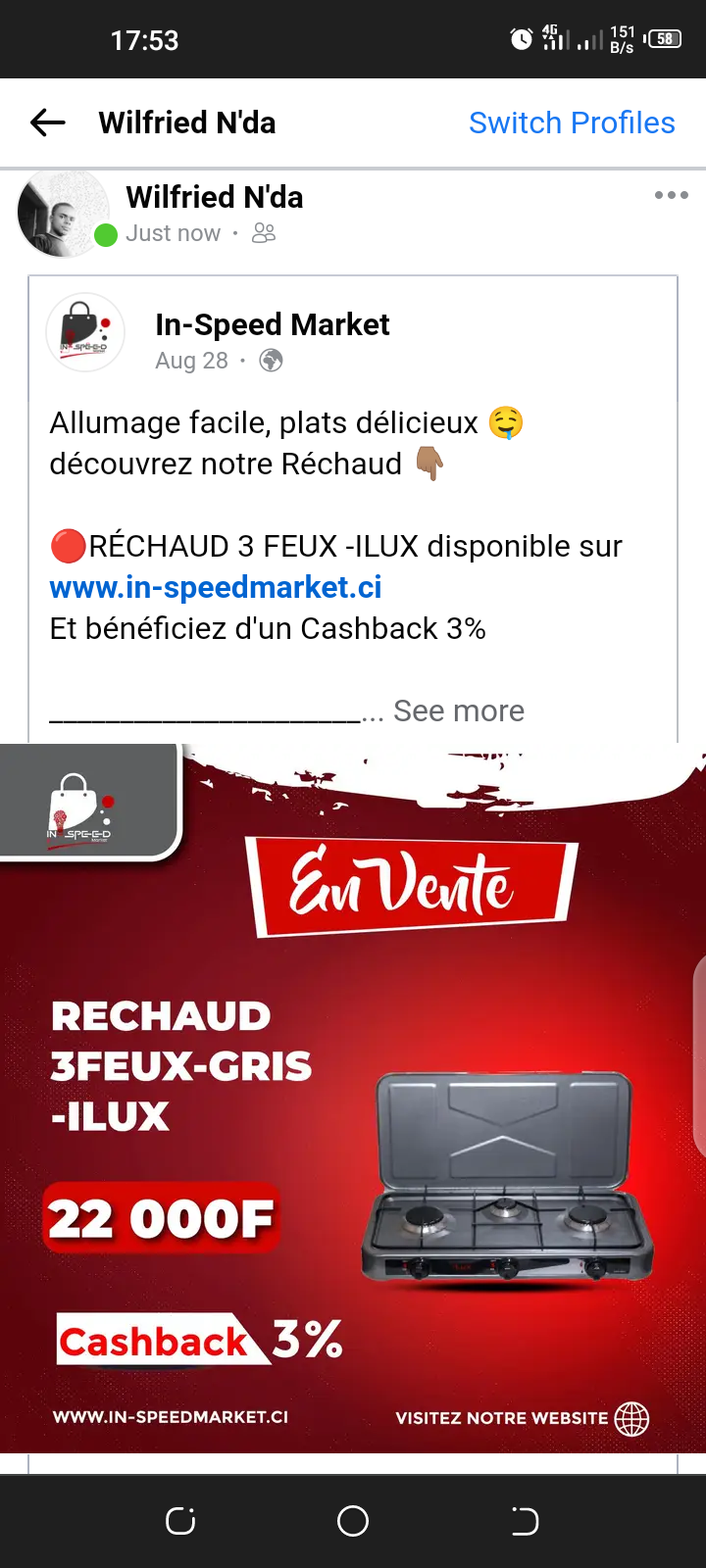This screenshot has height=1568, width=706.
Task: Open the post options three-dot menu
Action: click(671, 195)
